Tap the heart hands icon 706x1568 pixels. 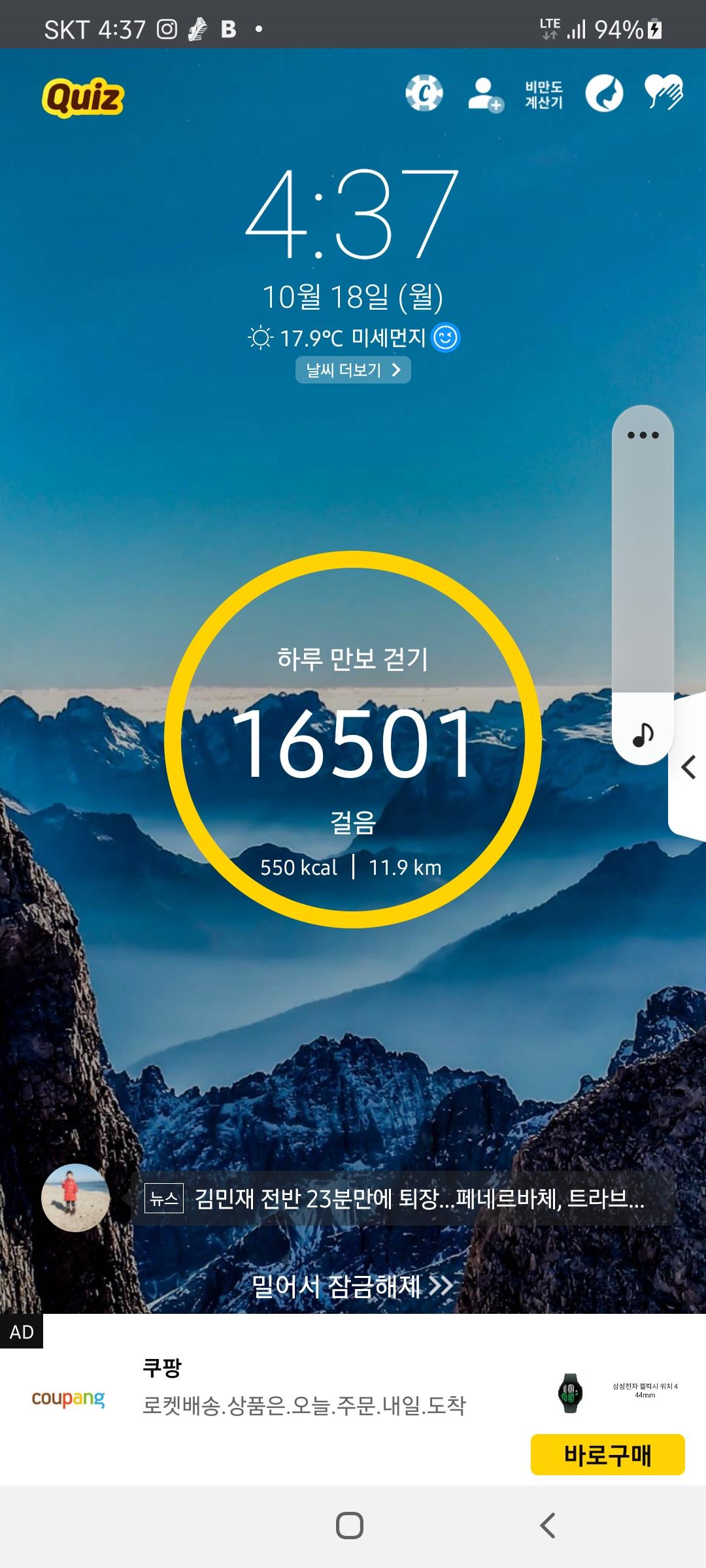[x=664, y=92]
